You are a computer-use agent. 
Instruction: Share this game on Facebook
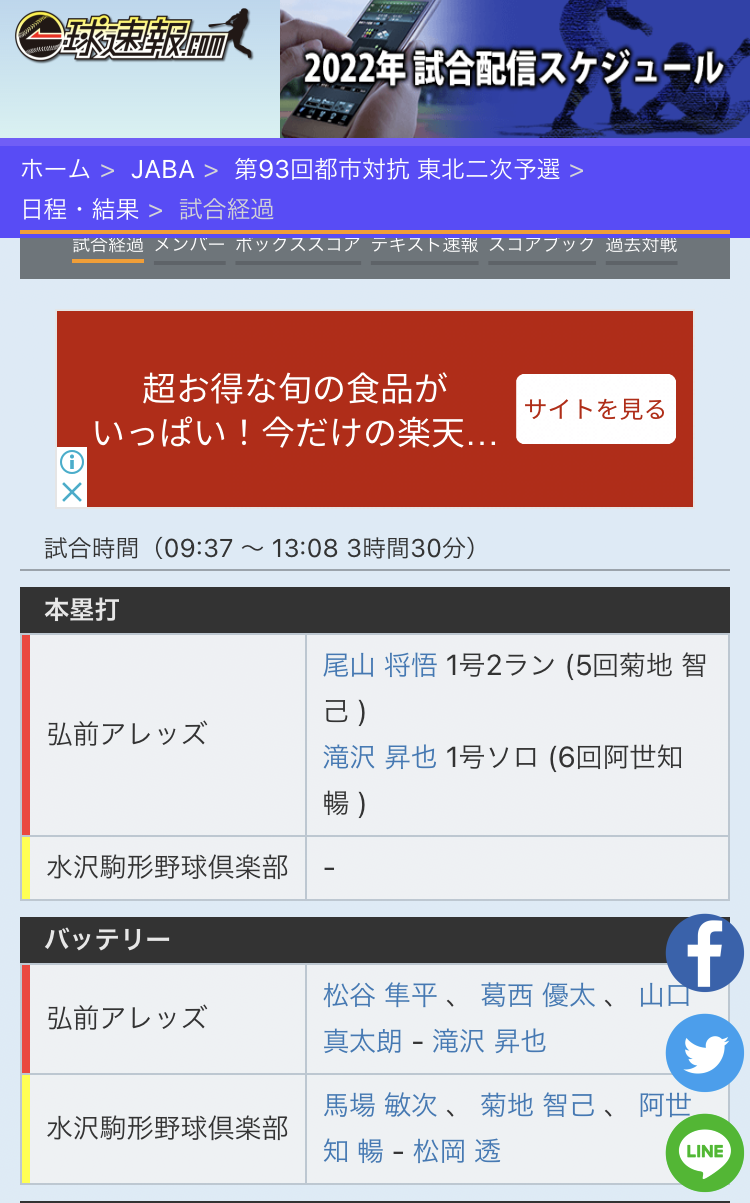tap(705, 953)
